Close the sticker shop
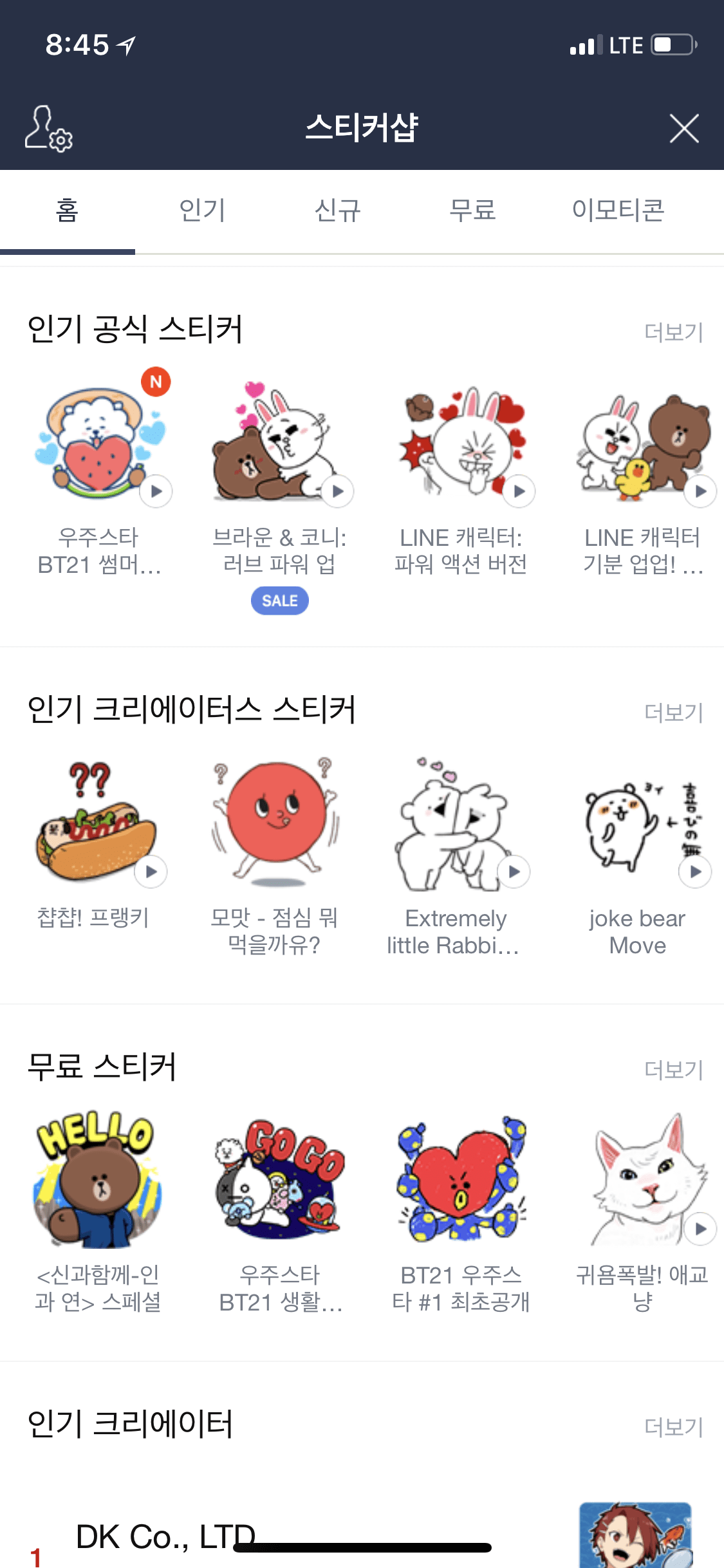This screenshot has width=724, height=1568. pos(683,128)
